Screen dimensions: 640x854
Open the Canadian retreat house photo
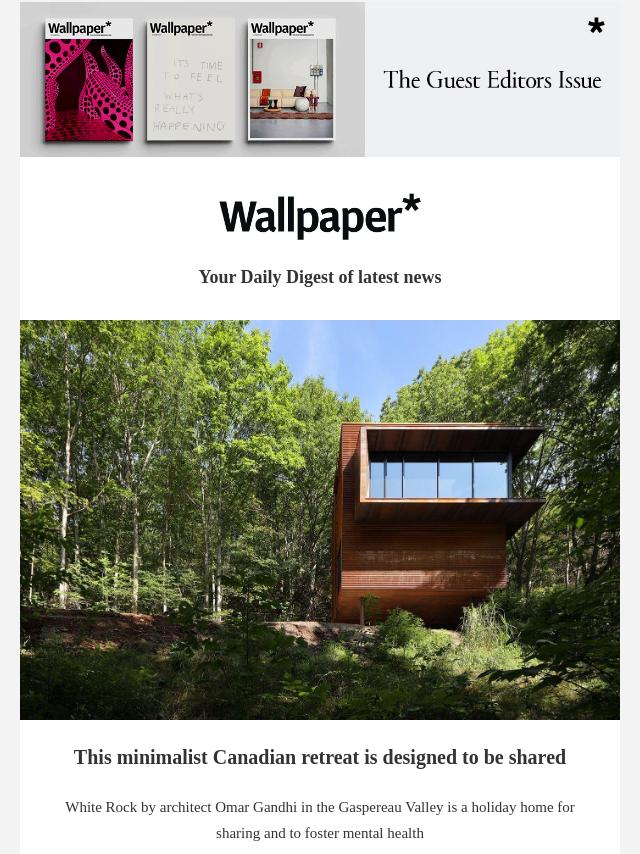coord(320,519)
